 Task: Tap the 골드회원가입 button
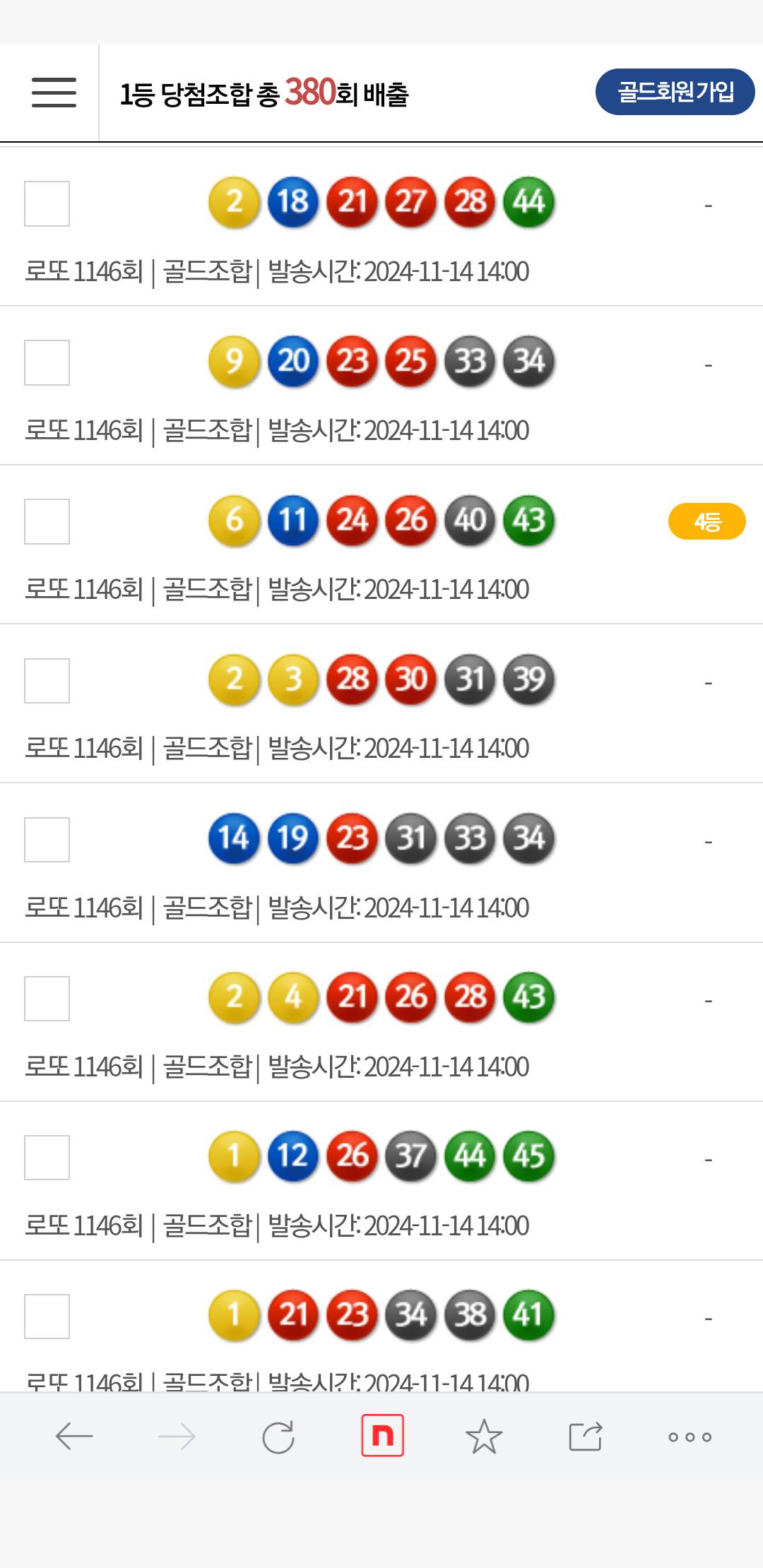pos(675,92)
